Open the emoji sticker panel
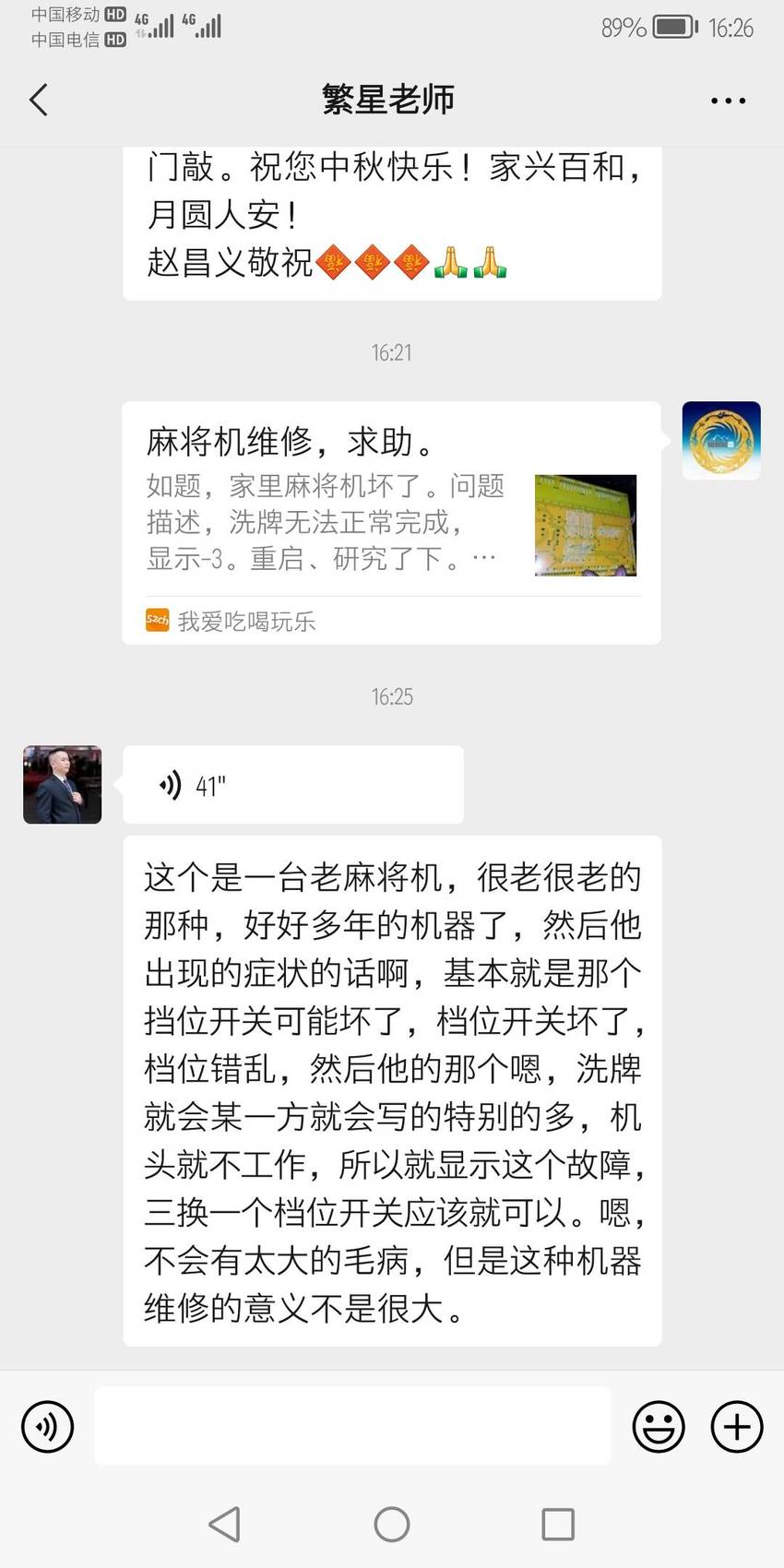 [659, 1427]
